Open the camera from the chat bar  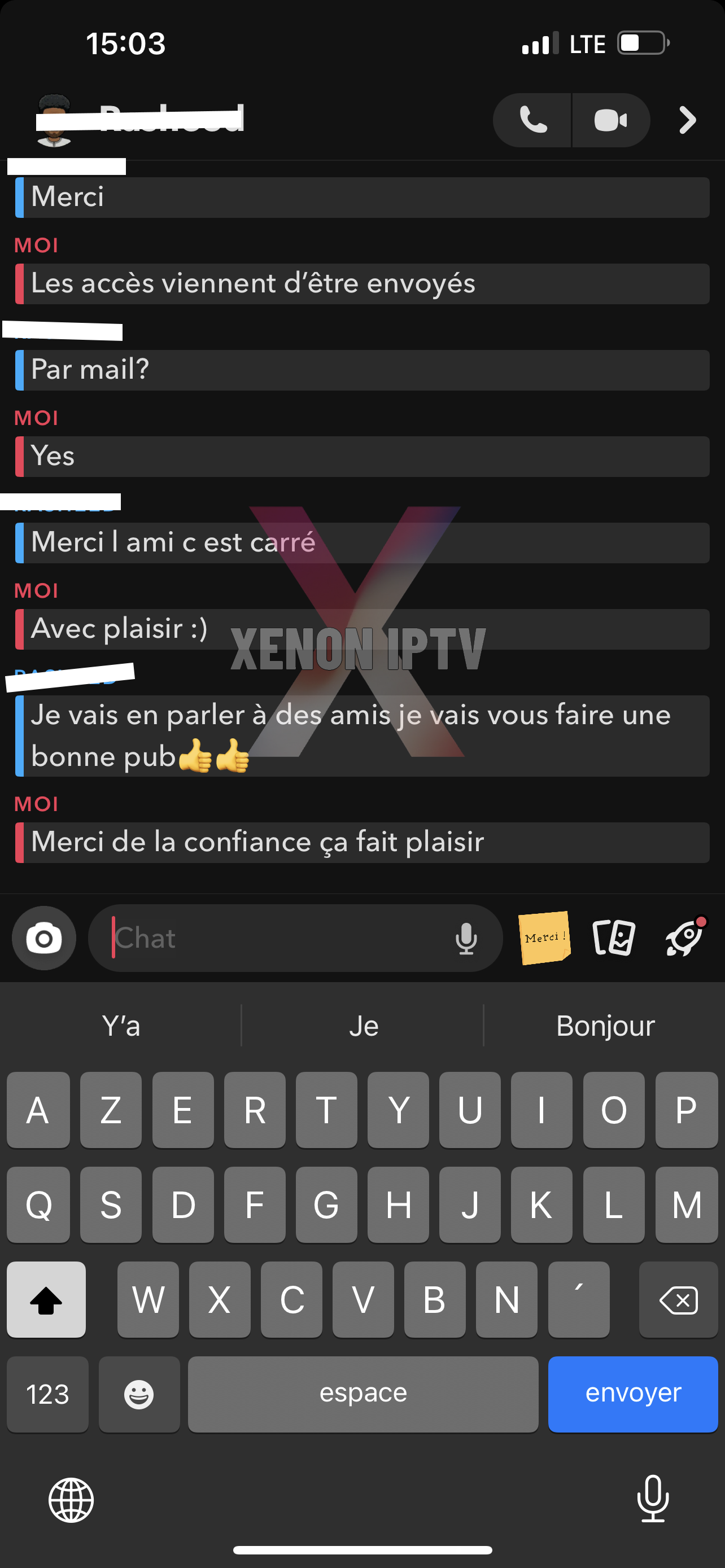click(x=43, y=938)
